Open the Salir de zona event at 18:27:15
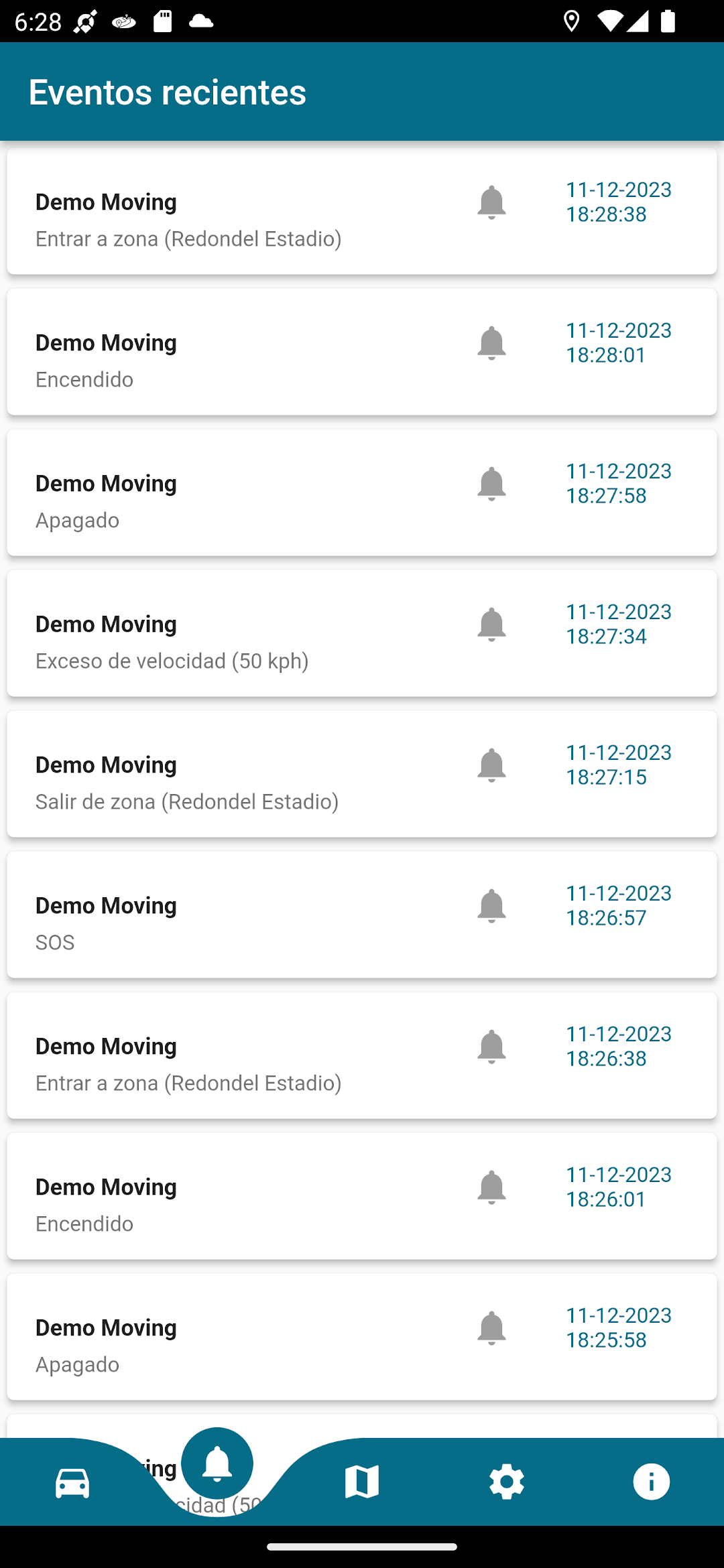 (362, 774)
